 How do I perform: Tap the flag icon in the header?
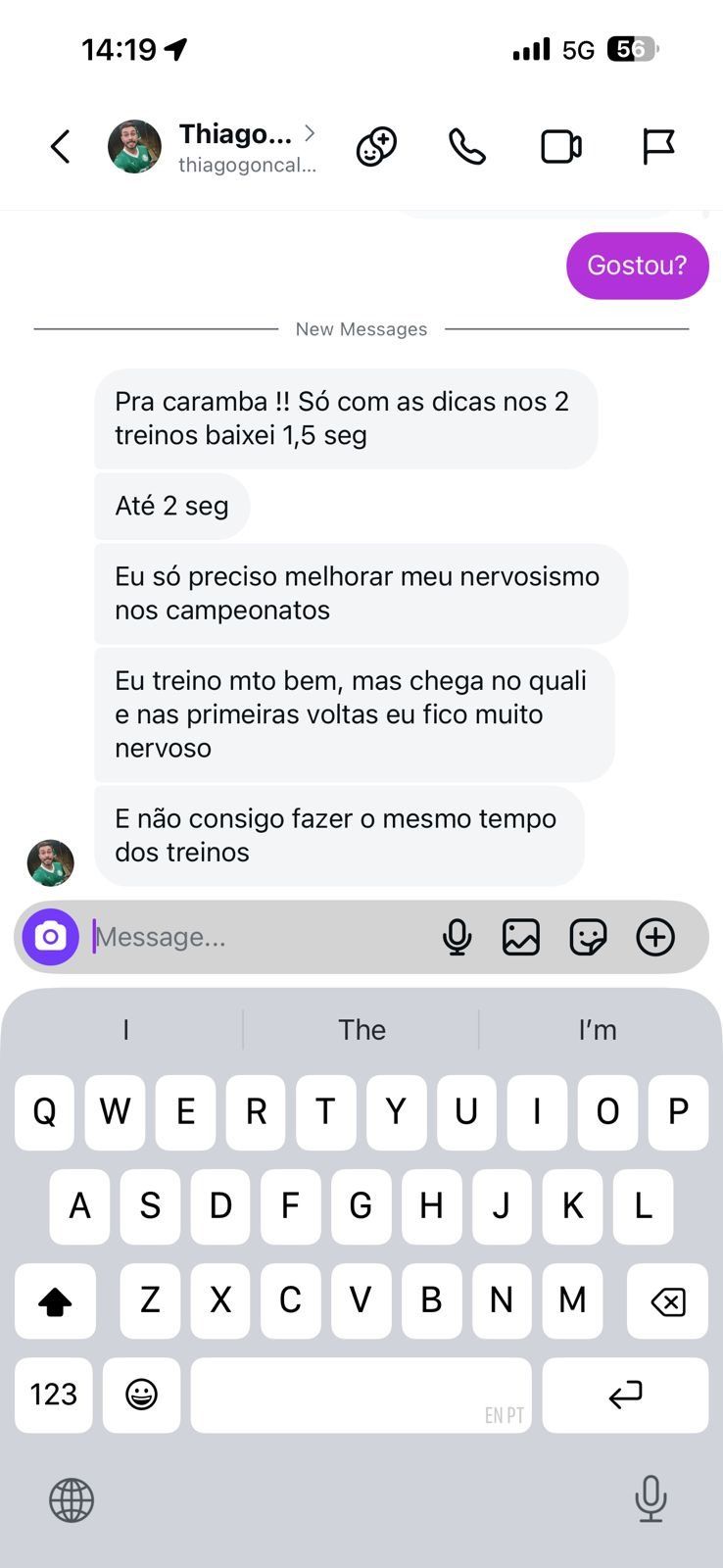coord(658,147)
